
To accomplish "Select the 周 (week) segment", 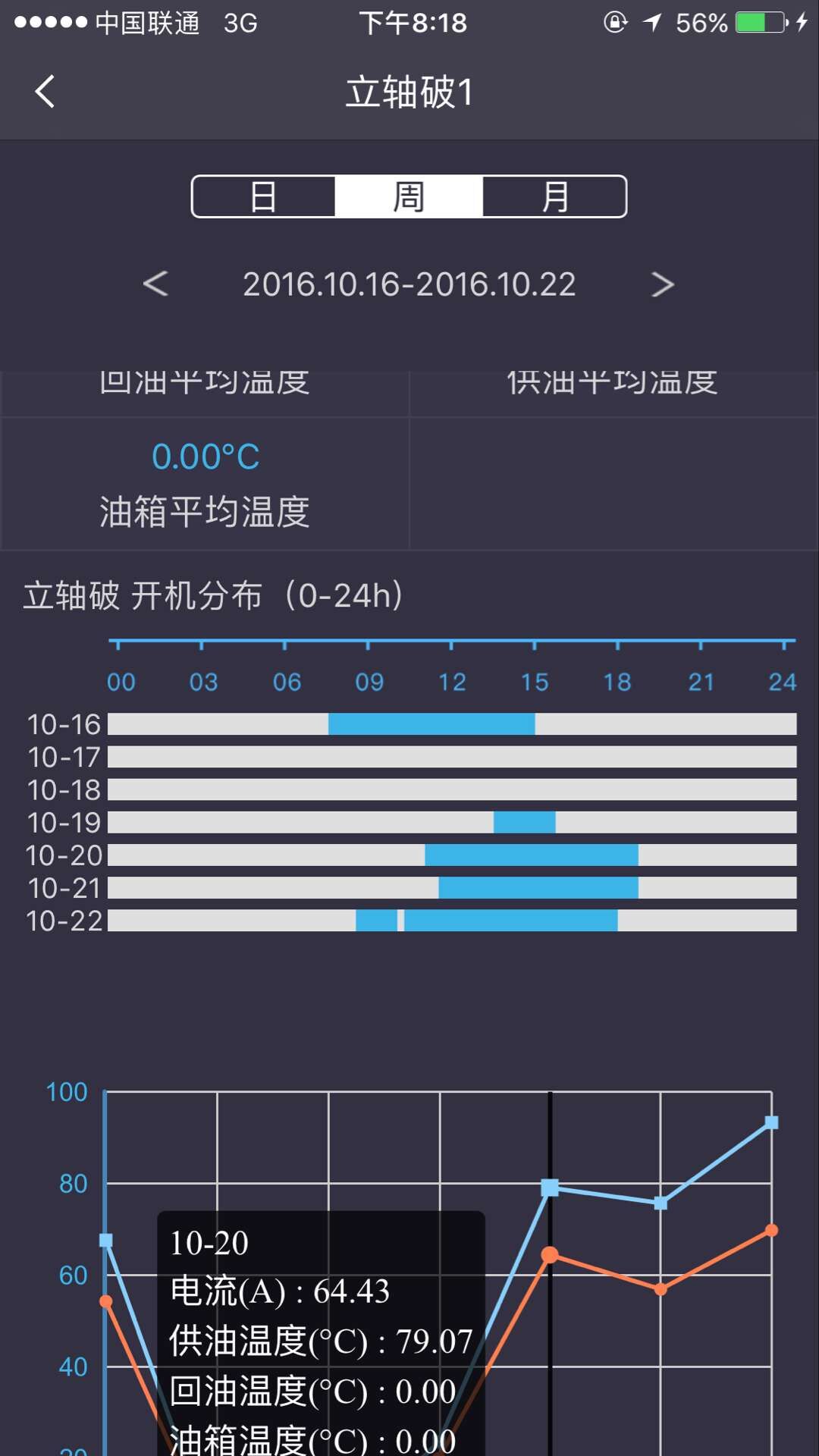I will point(409,196).
